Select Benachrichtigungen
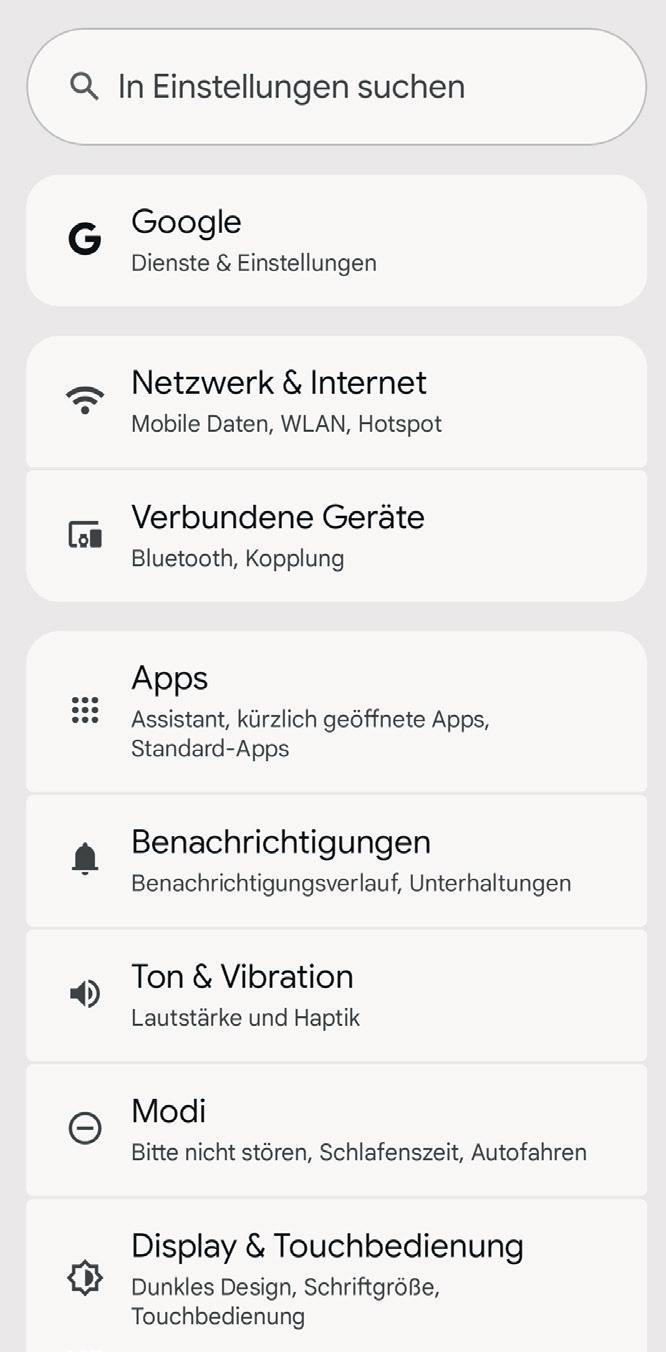Viewport: 666px width, 1352px height. (x=336, y=860)
